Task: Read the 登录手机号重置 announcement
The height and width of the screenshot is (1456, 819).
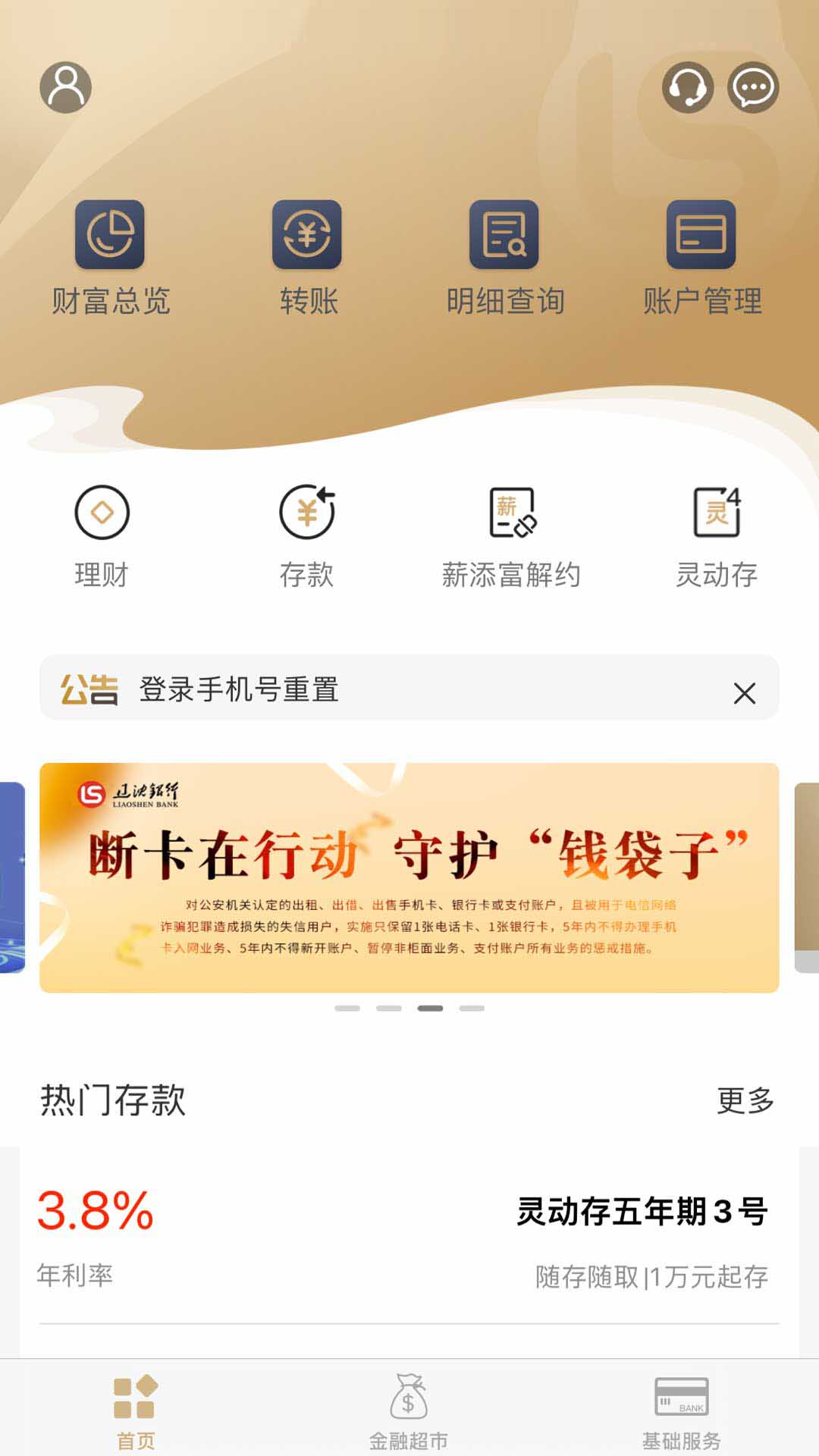Action: point(239,689)
